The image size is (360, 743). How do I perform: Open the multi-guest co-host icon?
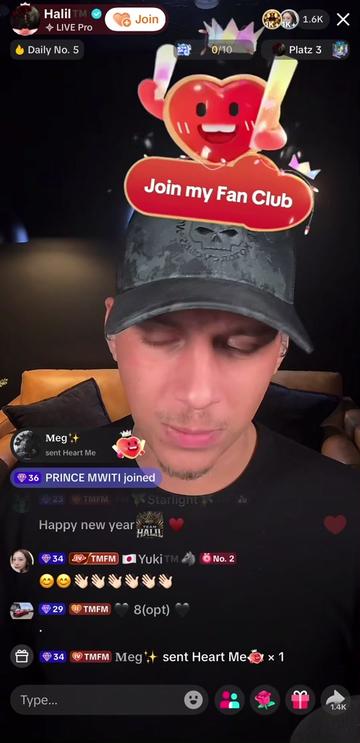coord(229,700)
